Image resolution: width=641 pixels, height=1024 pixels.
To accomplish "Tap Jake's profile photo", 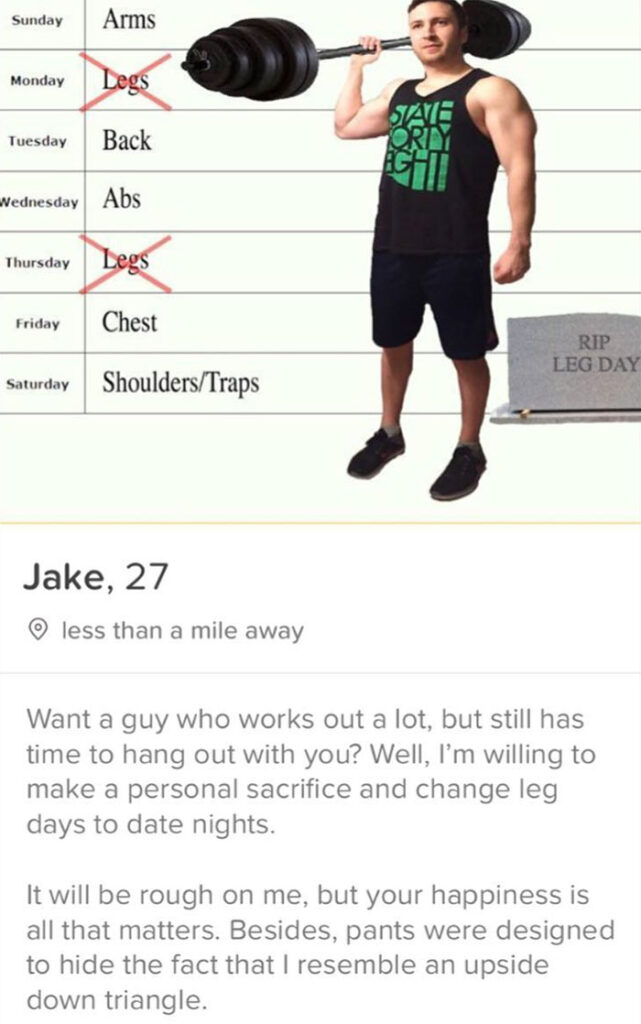I will pyautogui.click(x=320, y=260).
